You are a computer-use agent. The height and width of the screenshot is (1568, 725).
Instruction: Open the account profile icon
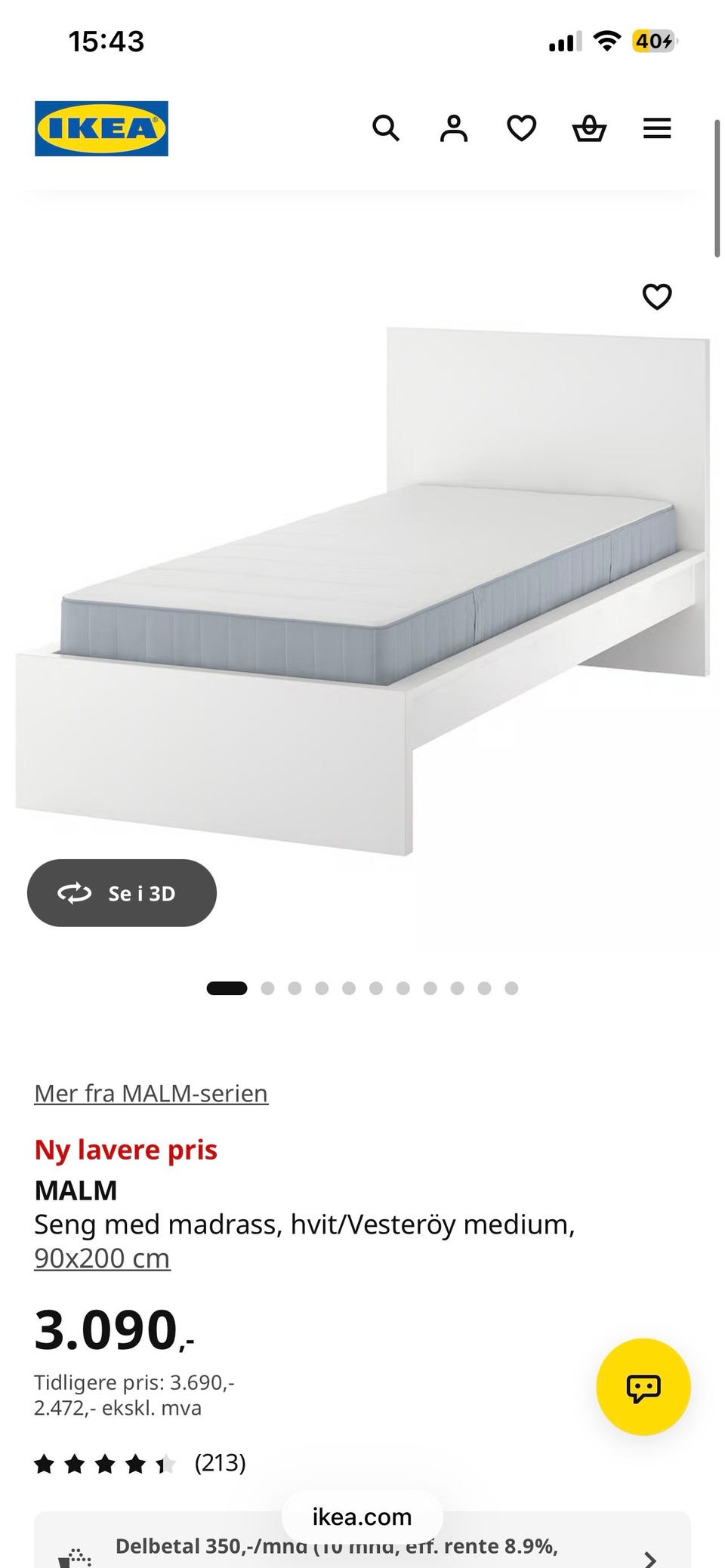(454, 128)
